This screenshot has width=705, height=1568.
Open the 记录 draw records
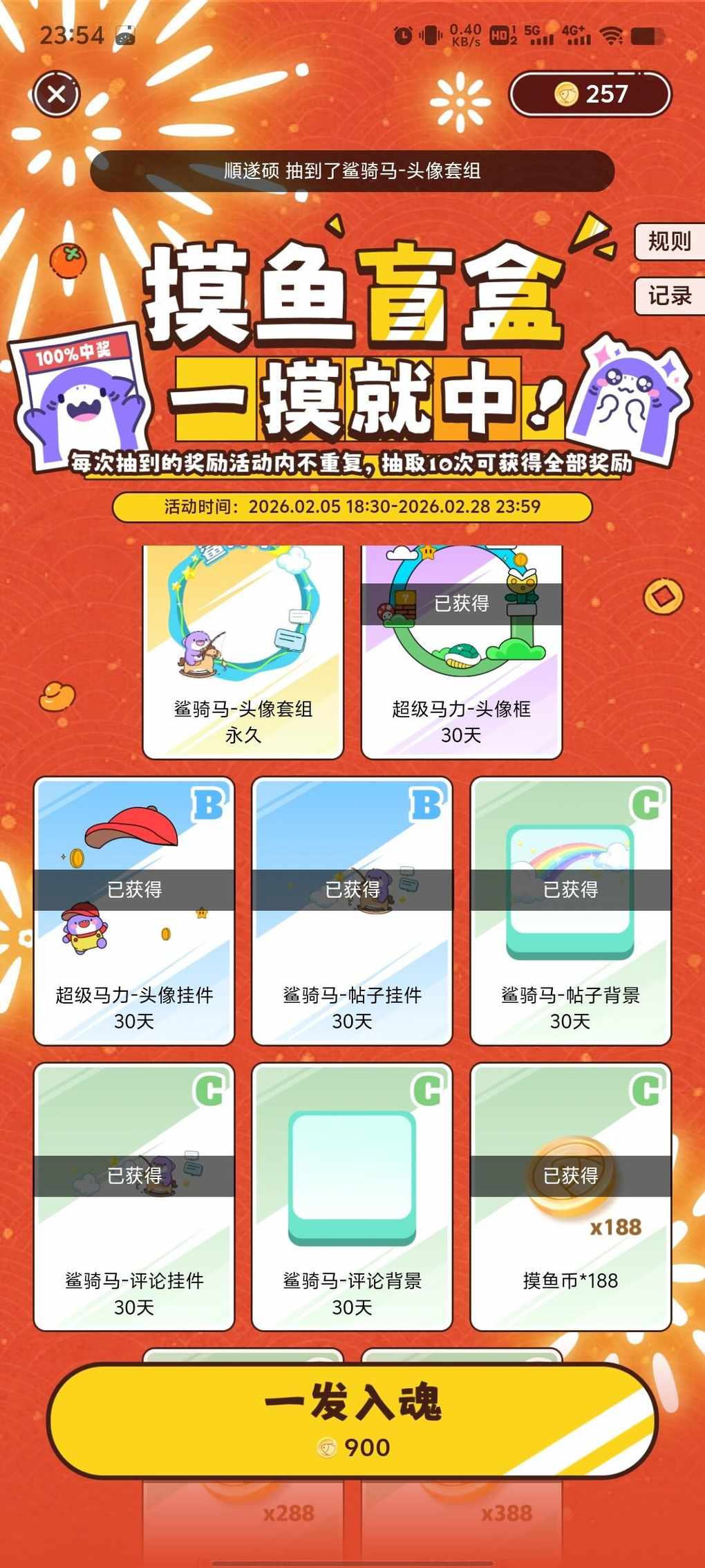pos(668,296)
